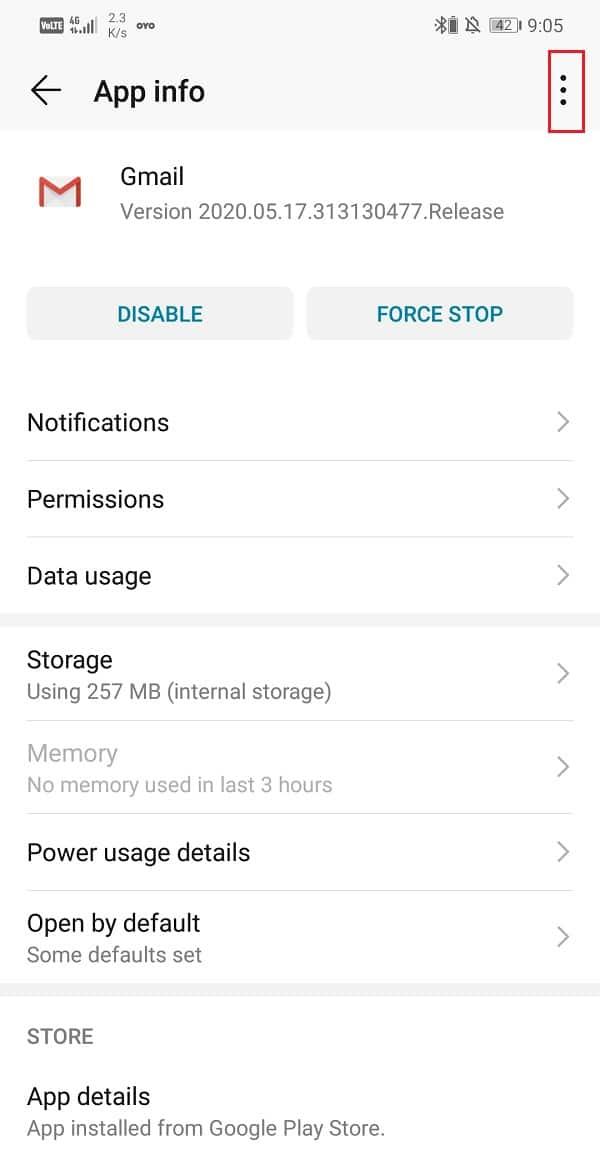Force stop Gmail
Screen dimensions: 600x1152
tap(439, 314)
